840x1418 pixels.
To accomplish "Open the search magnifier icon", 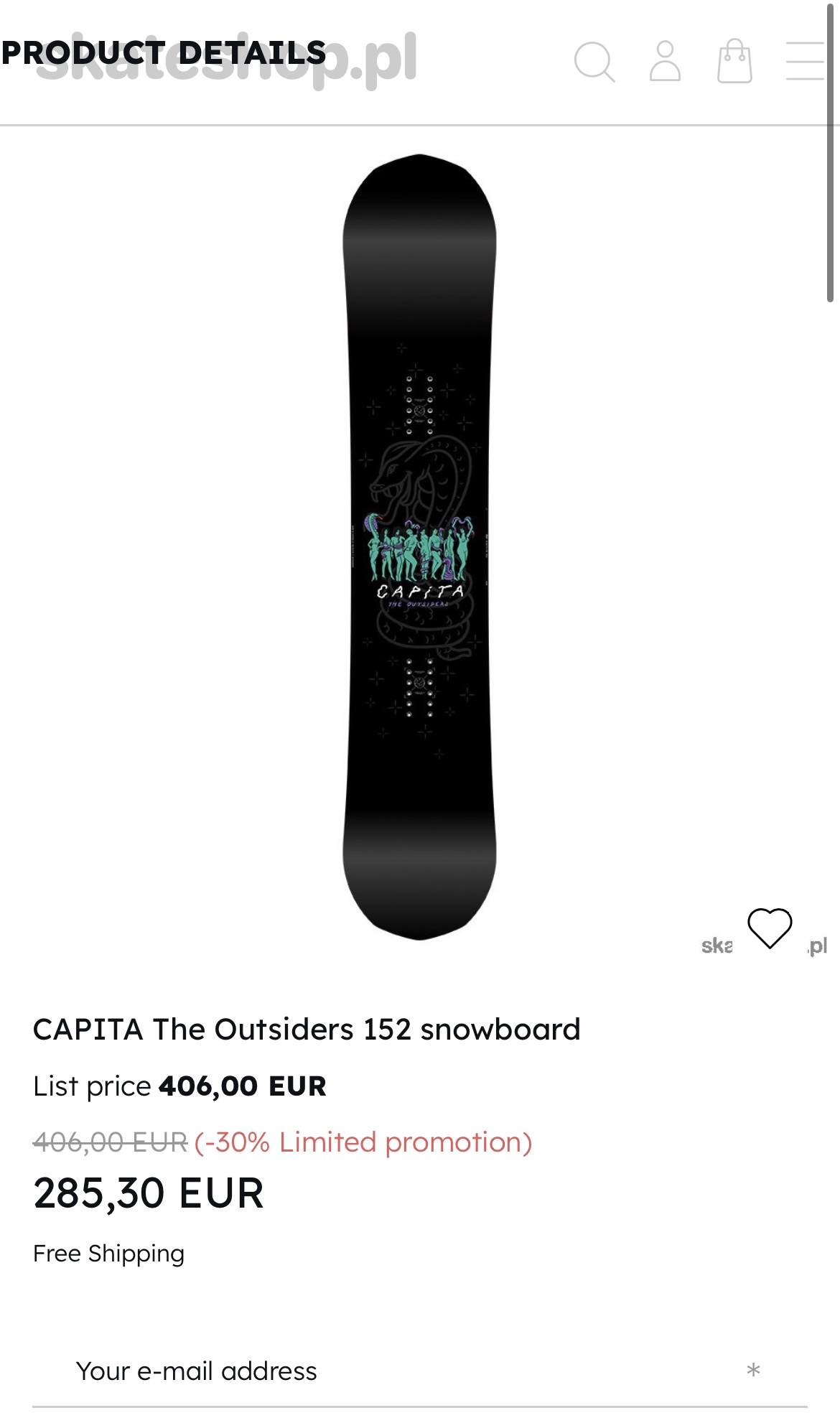I will click(594, 62).
